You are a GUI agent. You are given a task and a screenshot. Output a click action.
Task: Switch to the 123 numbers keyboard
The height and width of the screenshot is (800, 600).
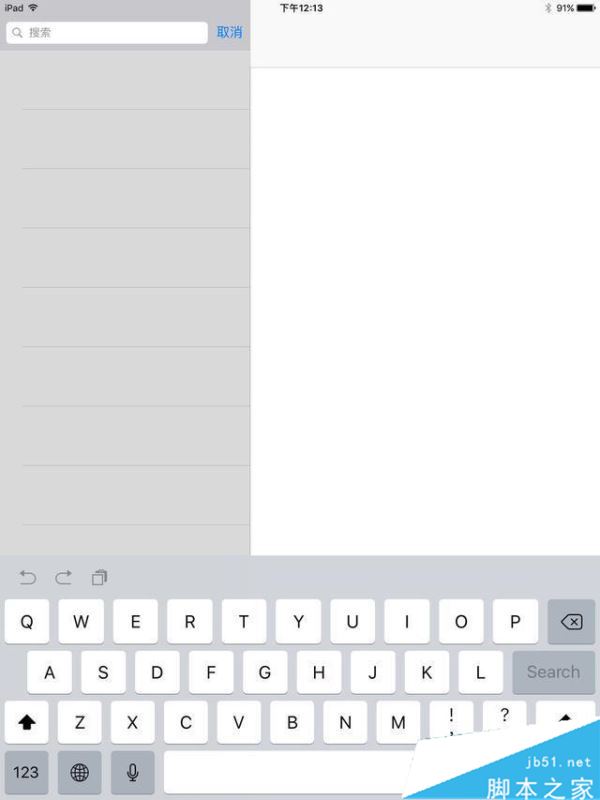tap(26, 772)
